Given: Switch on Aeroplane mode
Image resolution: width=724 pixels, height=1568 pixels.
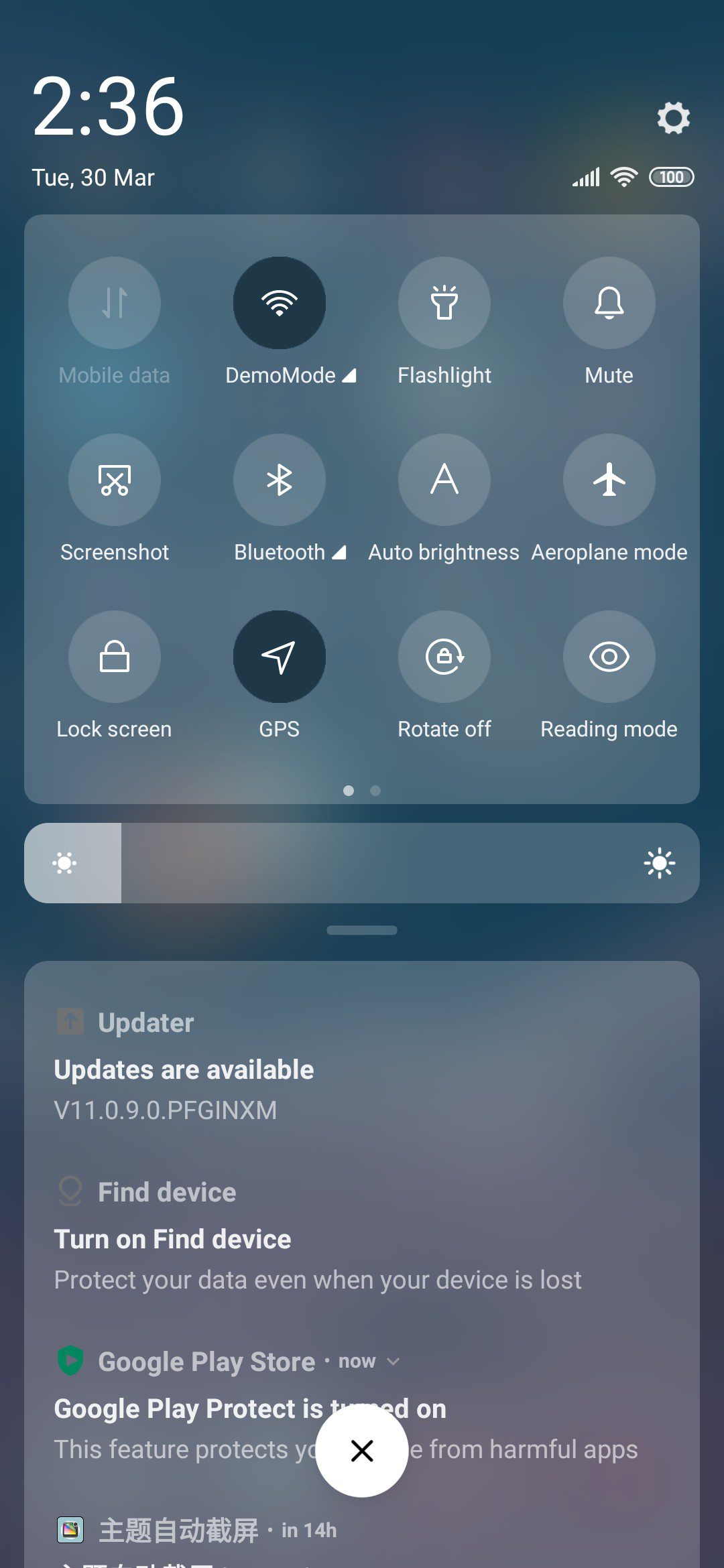Looking at the screenshot, I should pos(609,480).
